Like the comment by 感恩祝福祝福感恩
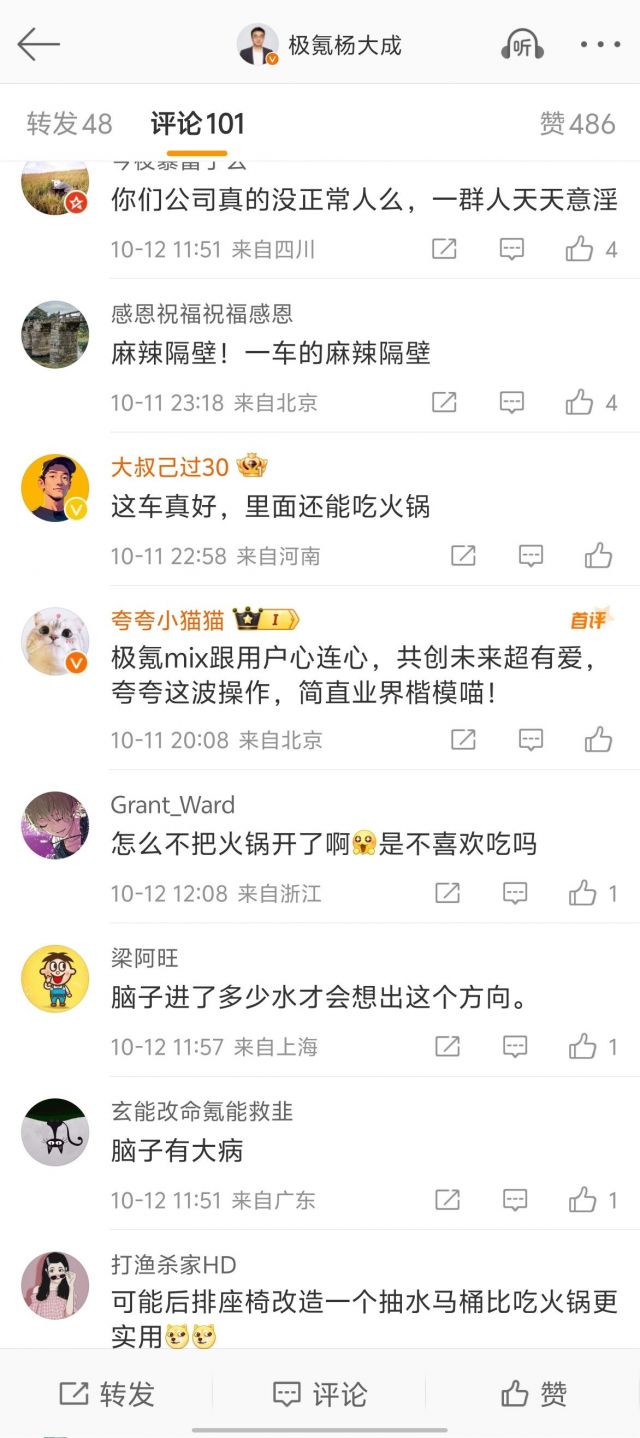 click(580, 403)
